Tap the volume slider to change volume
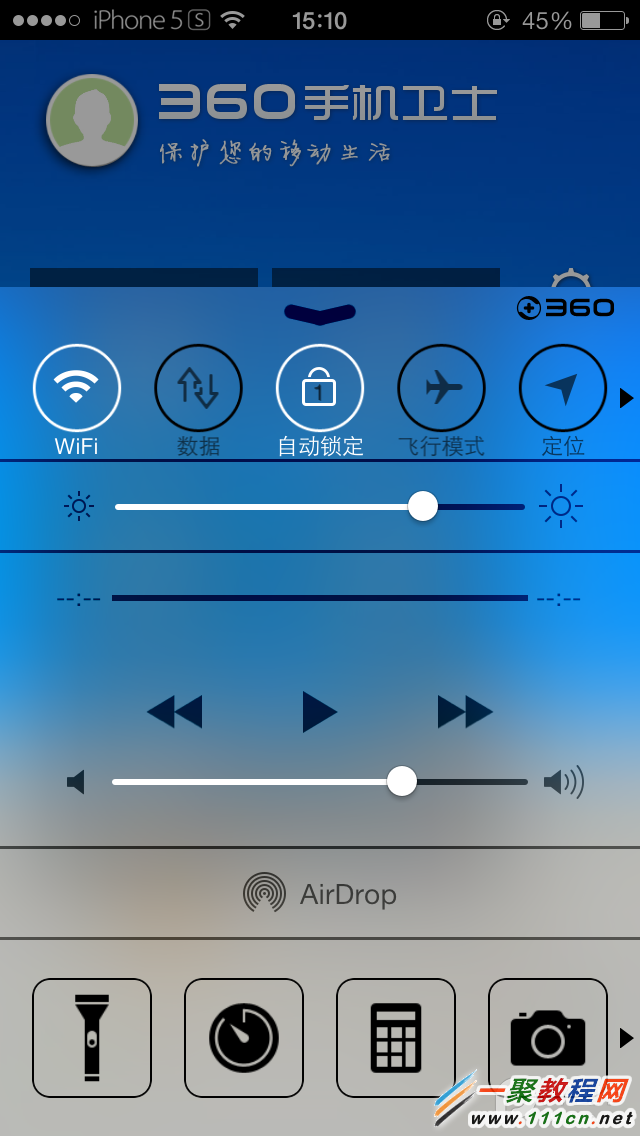This screenshot has height=1136, width=640. [x=320, y=781]
